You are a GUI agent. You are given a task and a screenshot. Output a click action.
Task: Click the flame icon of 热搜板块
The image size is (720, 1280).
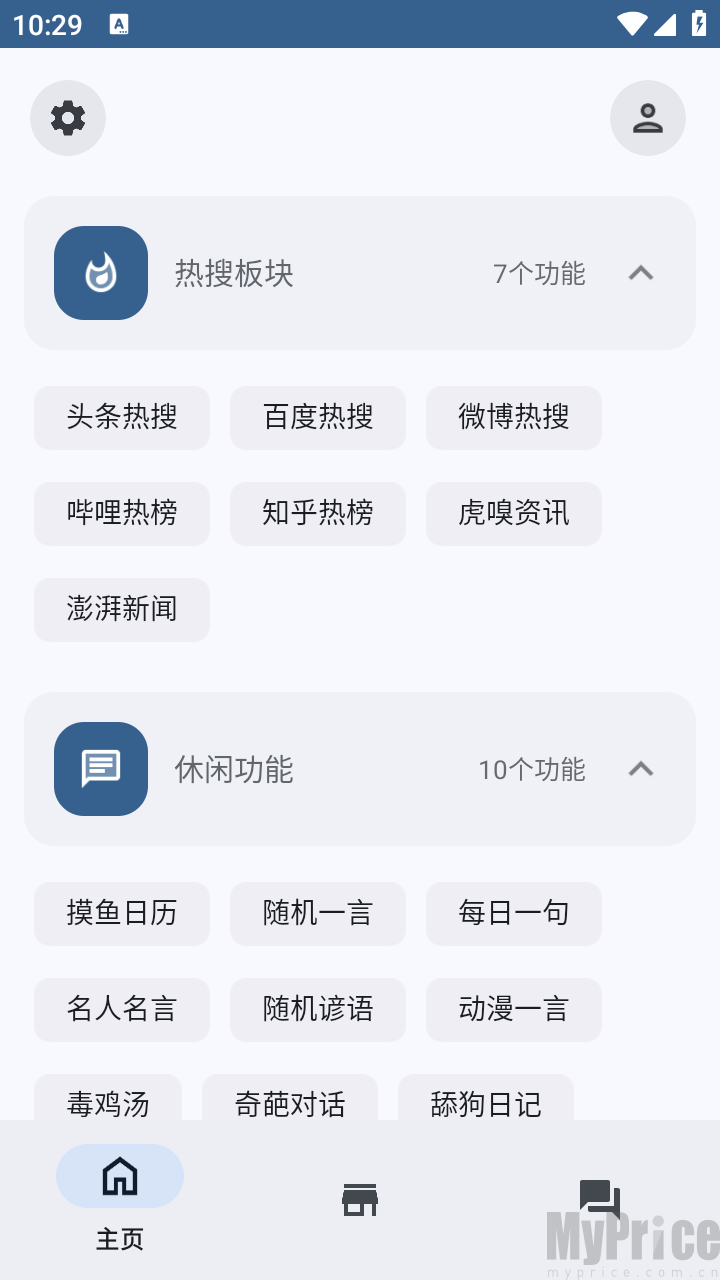tap(100, 273)
